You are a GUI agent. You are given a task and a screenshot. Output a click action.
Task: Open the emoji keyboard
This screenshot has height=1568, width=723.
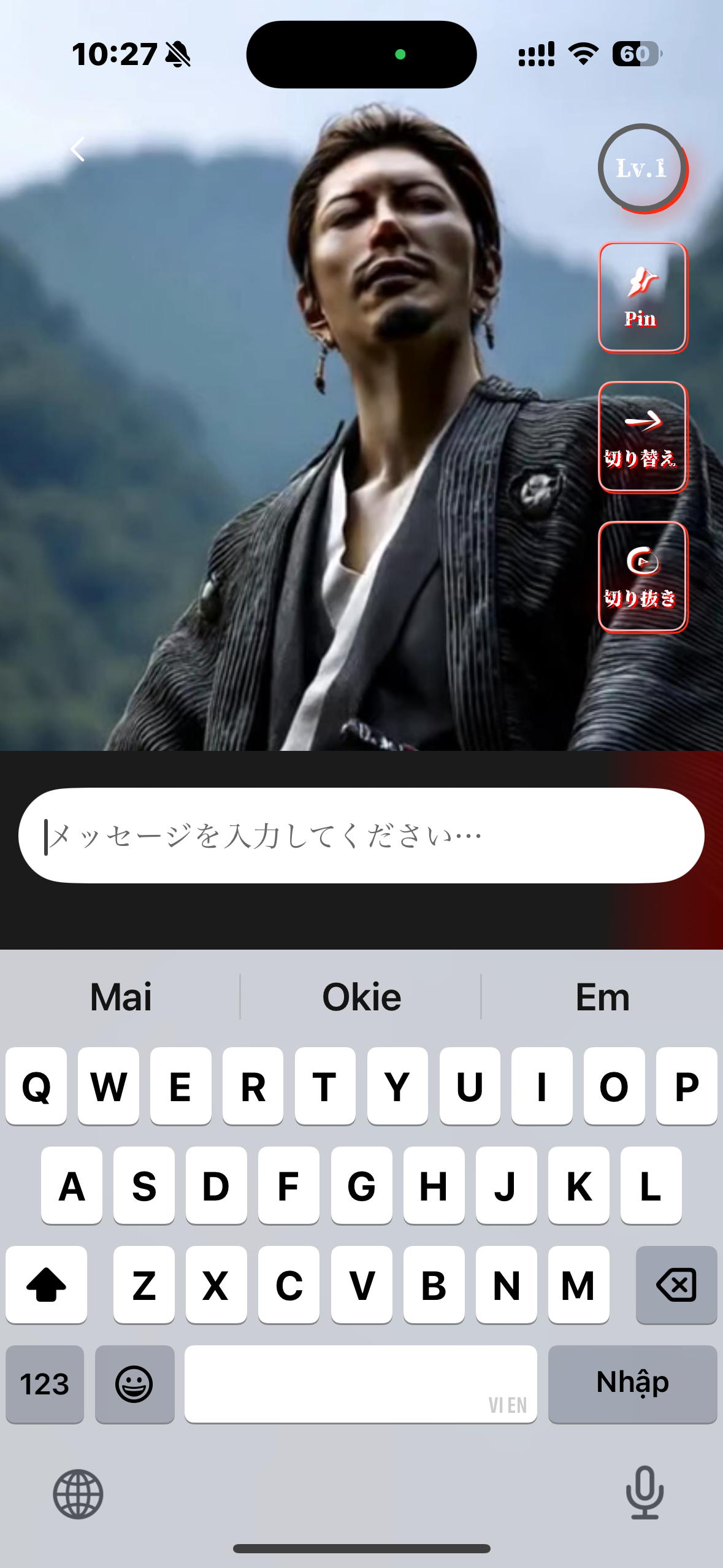[134, 1383]
